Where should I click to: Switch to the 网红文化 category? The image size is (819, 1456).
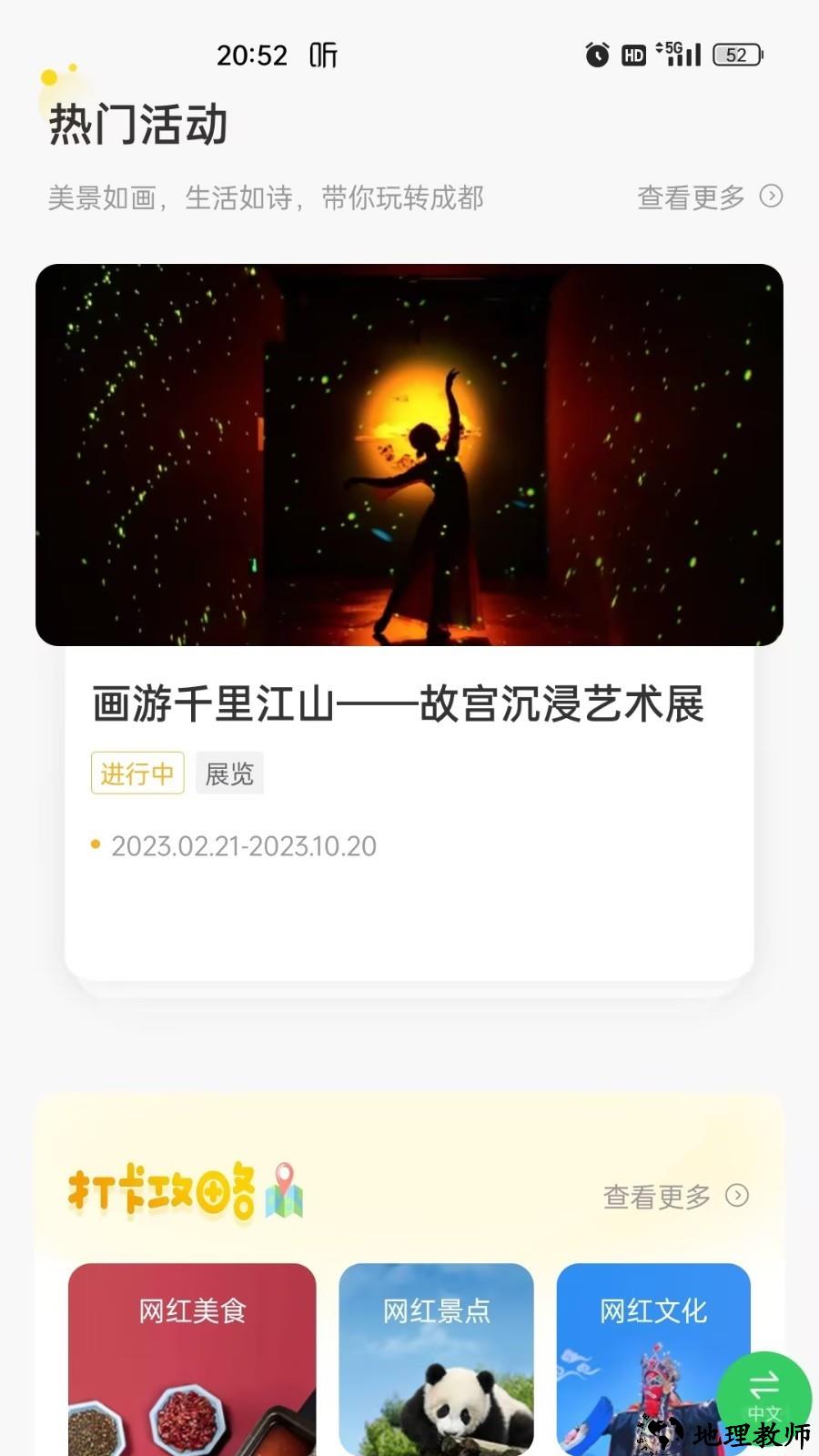click(653, 1356)
